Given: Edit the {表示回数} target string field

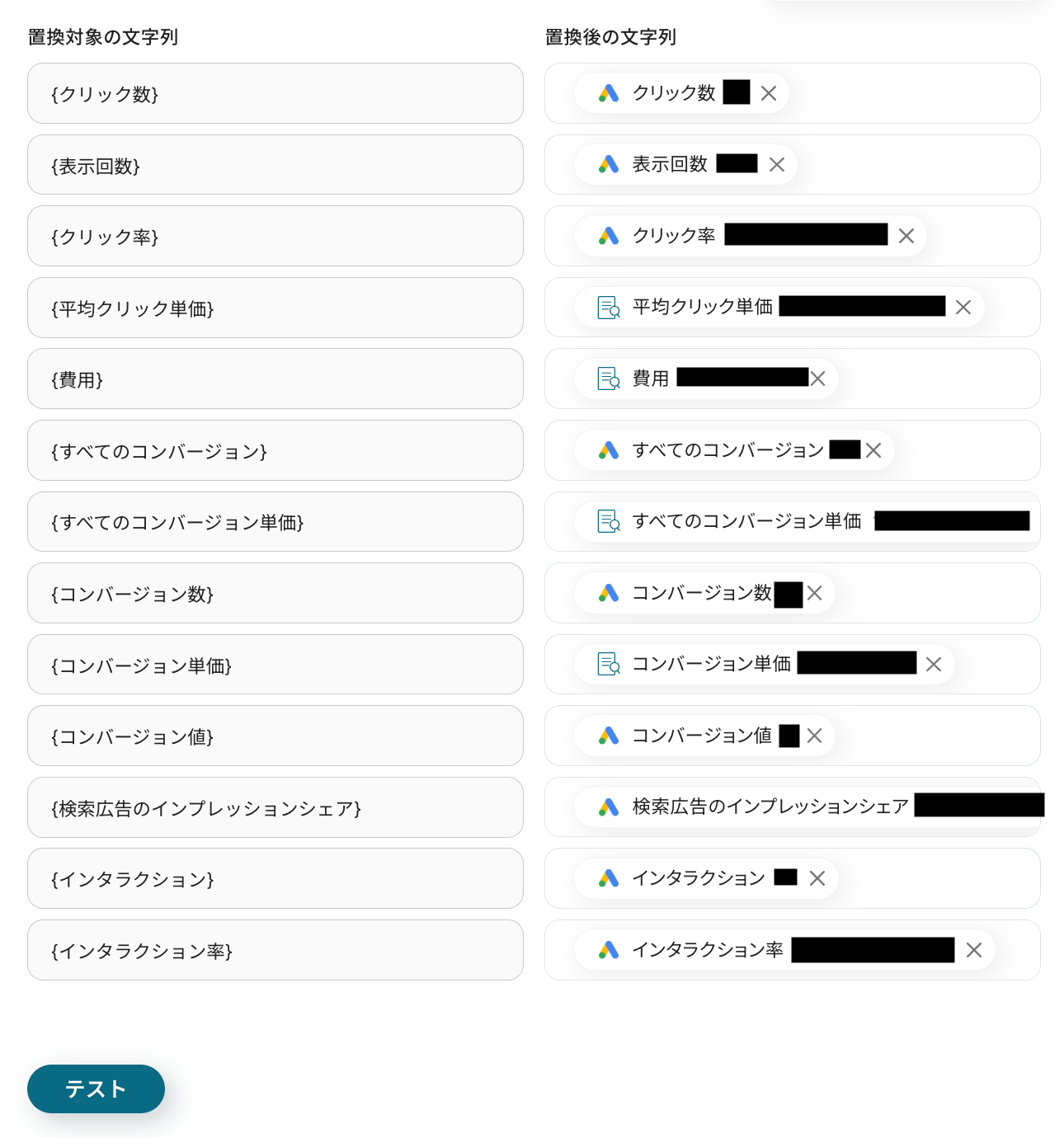Looking at the screenshot, I should tap(275, 166).
